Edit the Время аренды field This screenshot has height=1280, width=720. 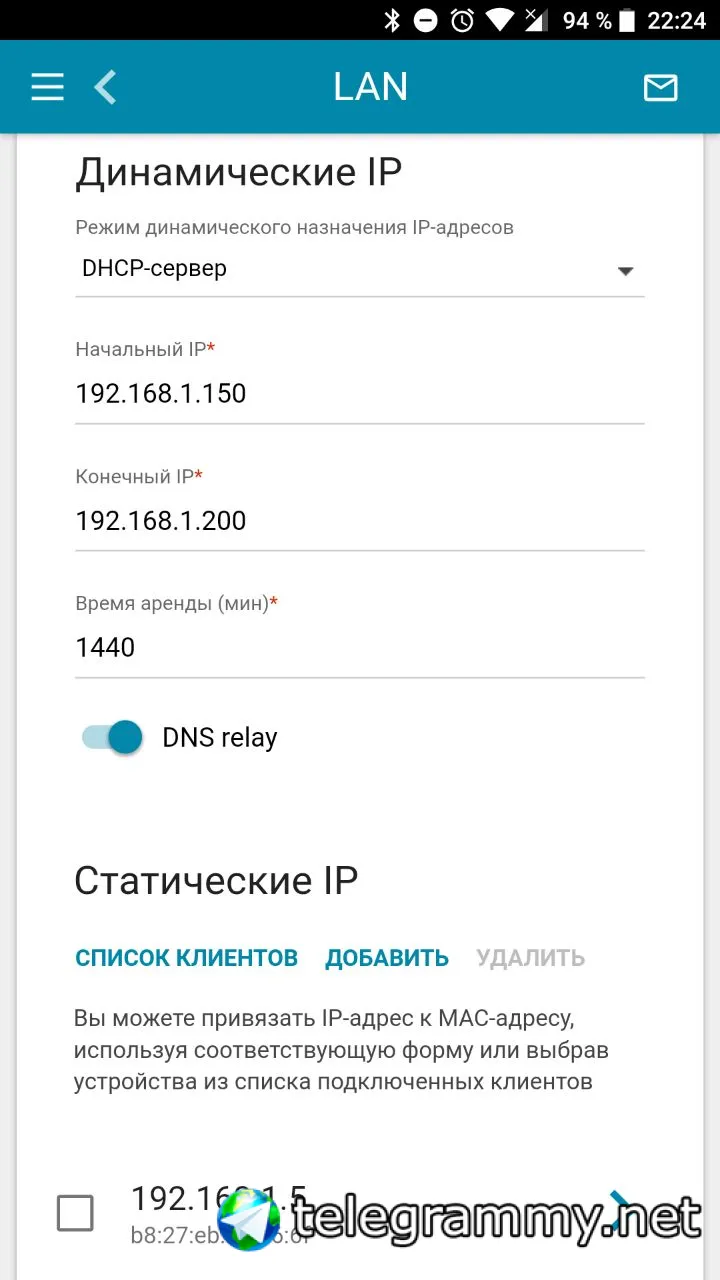(360, 647)
